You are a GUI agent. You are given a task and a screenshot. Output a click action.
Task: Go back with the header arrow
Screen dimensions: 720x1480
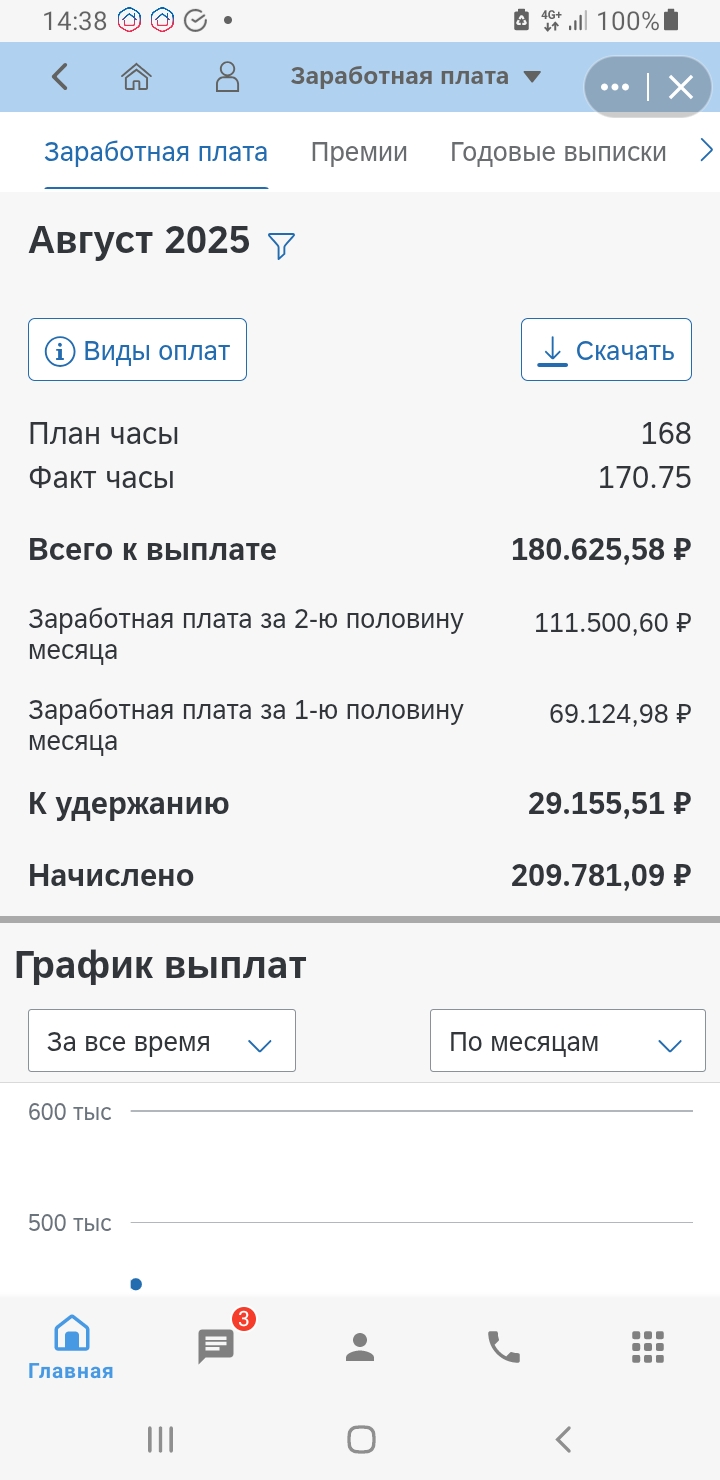coord(60,77)
